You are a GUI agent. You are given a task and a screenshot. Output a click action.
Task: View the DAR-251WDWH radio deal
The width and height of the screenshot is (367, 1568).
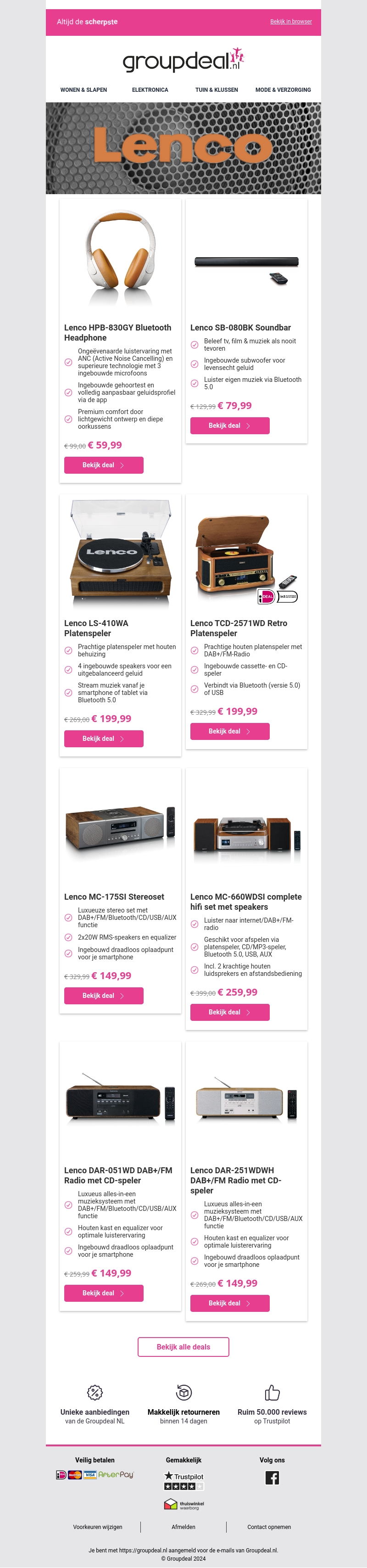click(x=229, y=1303)
